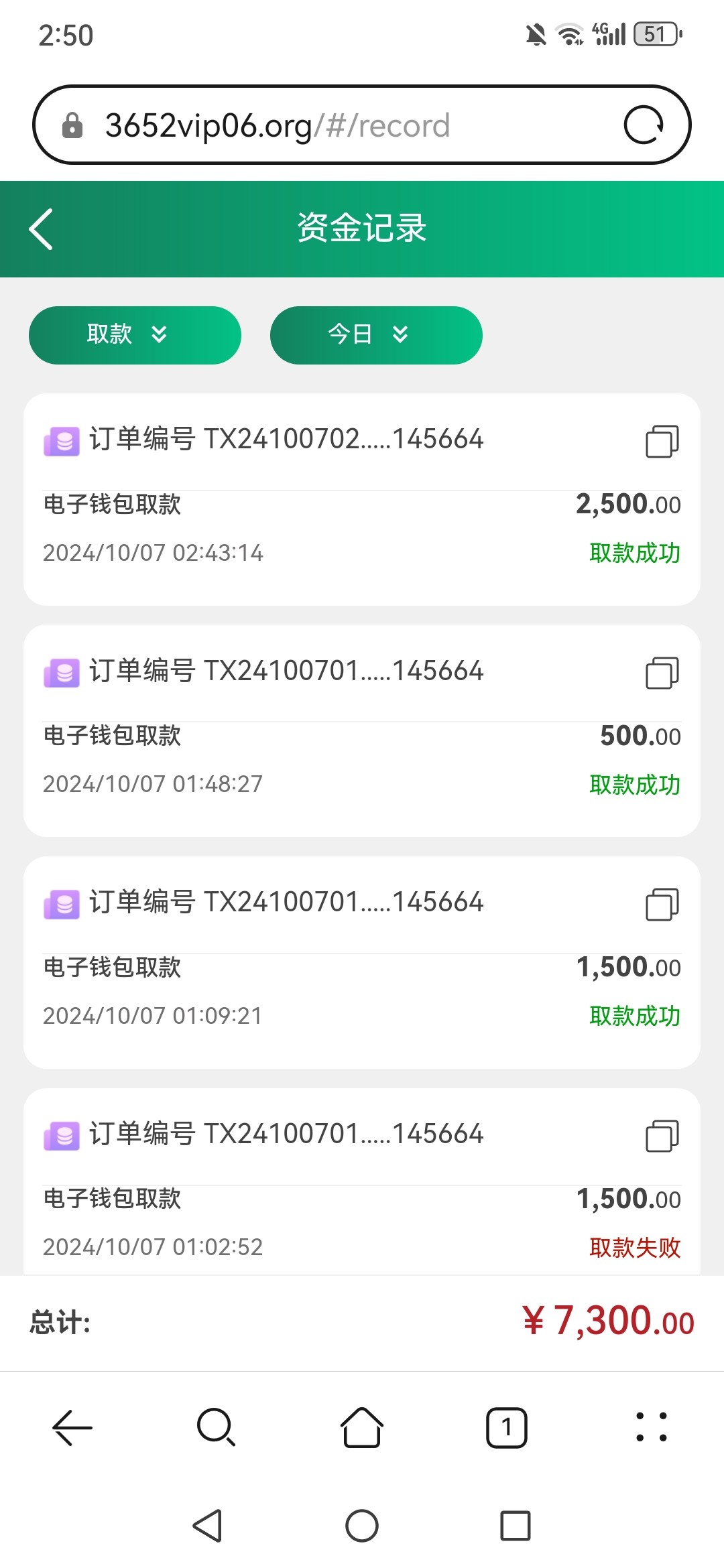The height and width of the screenshot is (1568, 724).
Task: Open browser search from the bottom toolbar
Action: (217, 1428)
